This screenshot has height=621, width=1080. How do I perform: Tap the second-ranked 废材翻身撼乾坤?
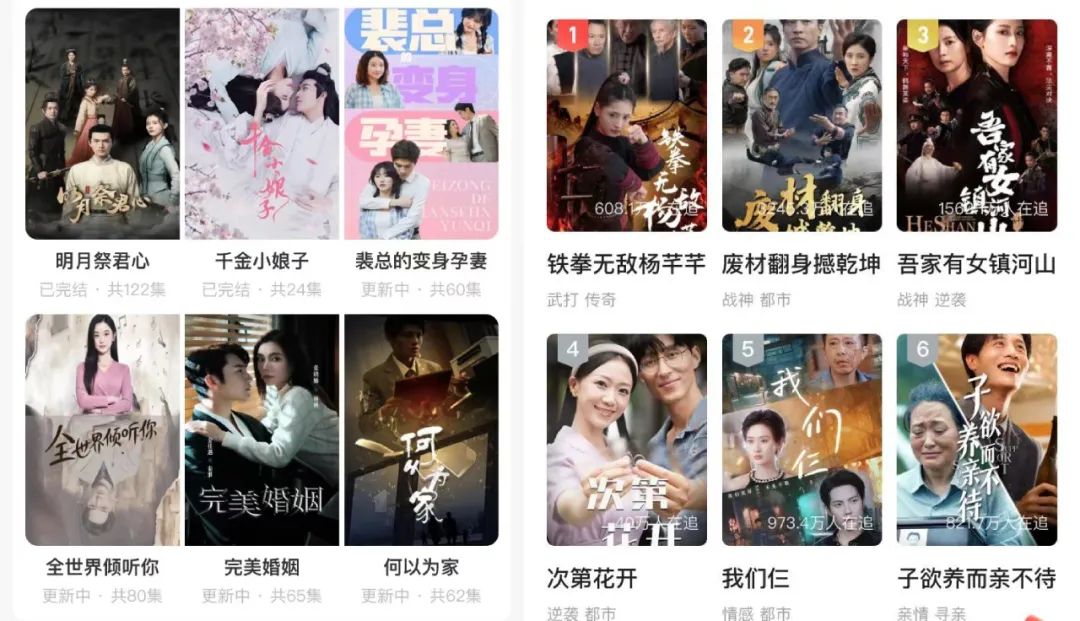click(802, 126)
